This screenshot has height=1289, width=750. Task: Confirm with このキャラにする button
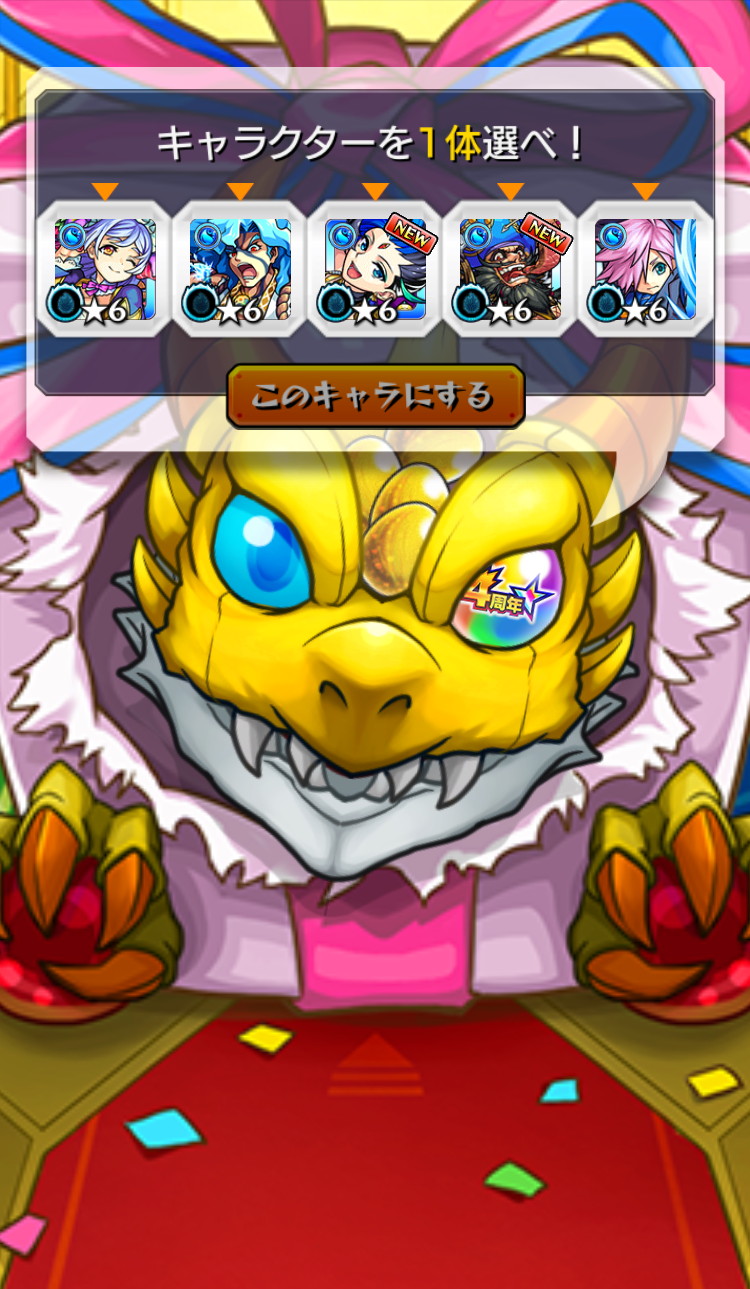[375, 396]
